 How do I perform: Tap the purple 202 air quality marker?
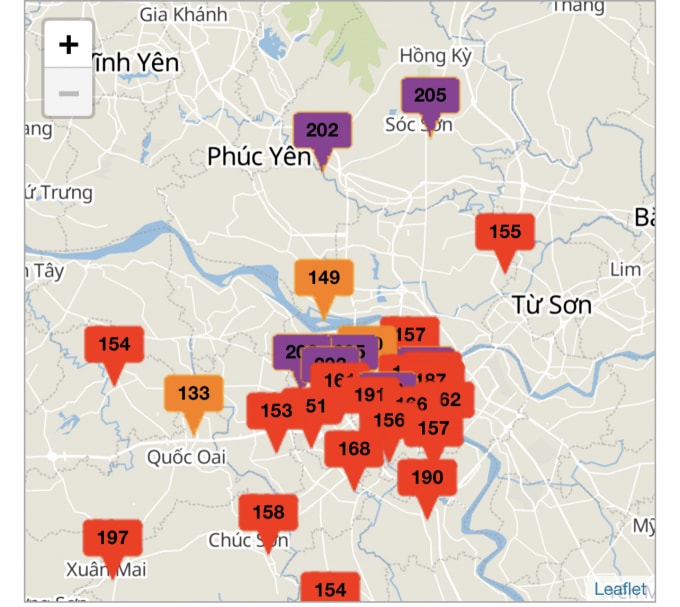tap(322, 131)
